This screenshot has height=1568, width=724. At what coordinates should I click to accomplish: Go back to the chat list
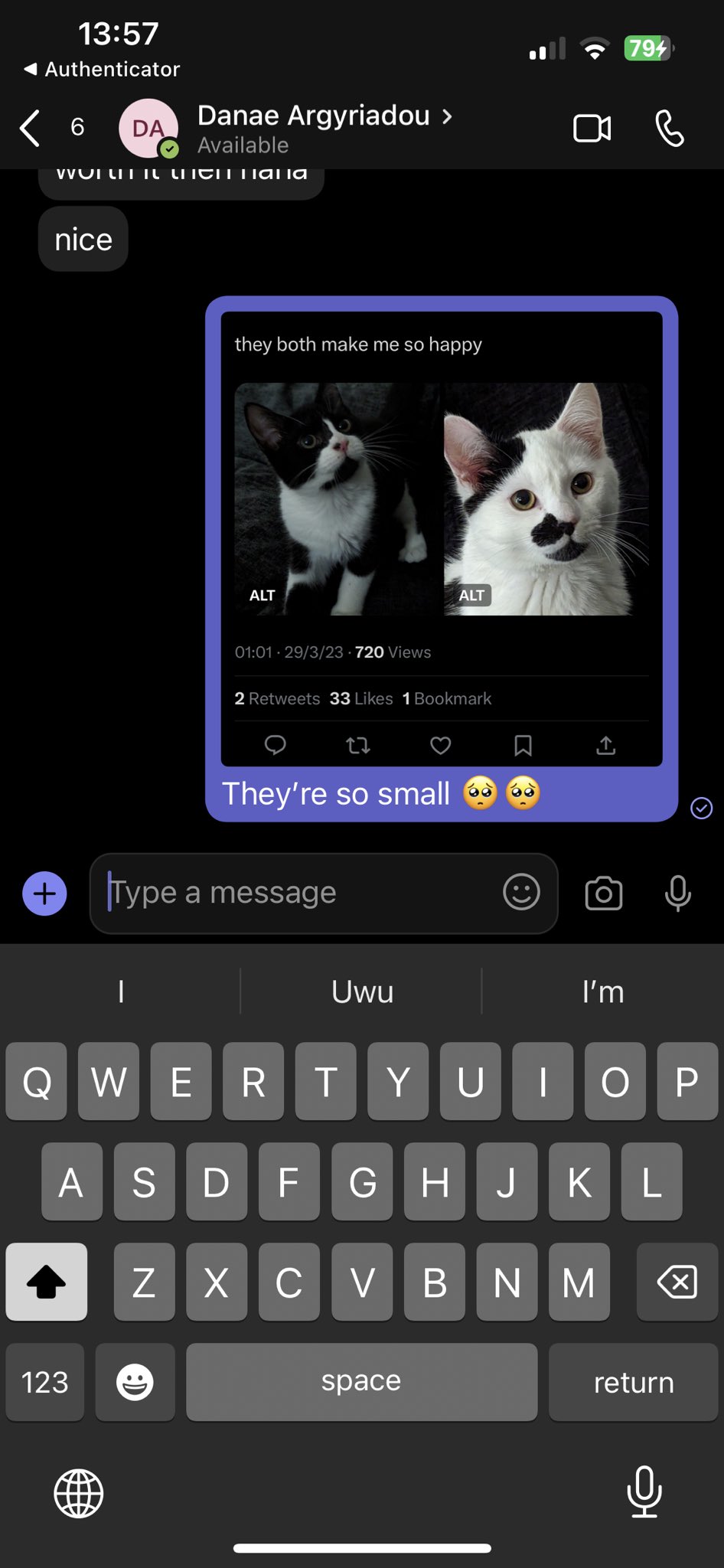(31, 128)
